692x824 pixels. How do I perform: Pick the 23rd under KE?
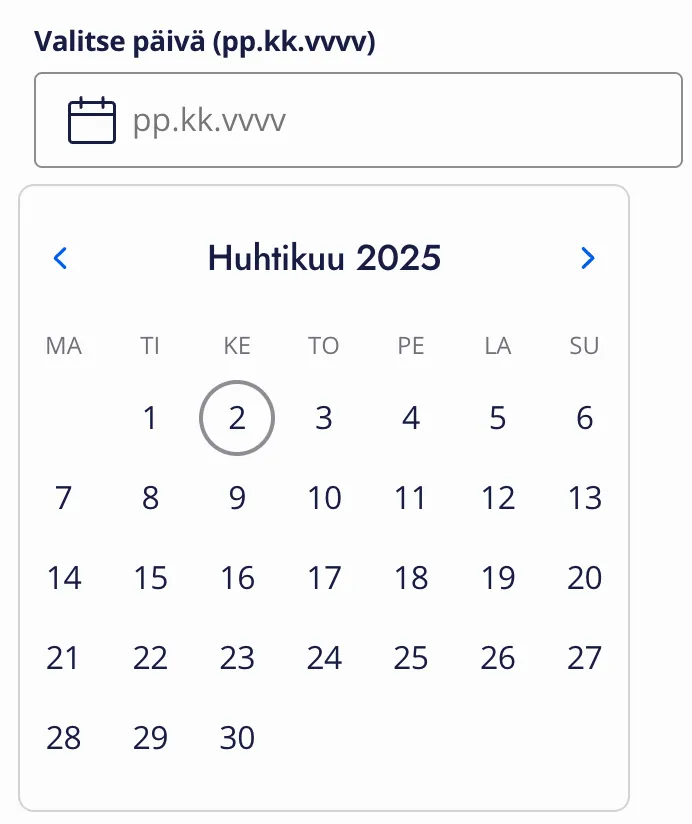[237, 658]
